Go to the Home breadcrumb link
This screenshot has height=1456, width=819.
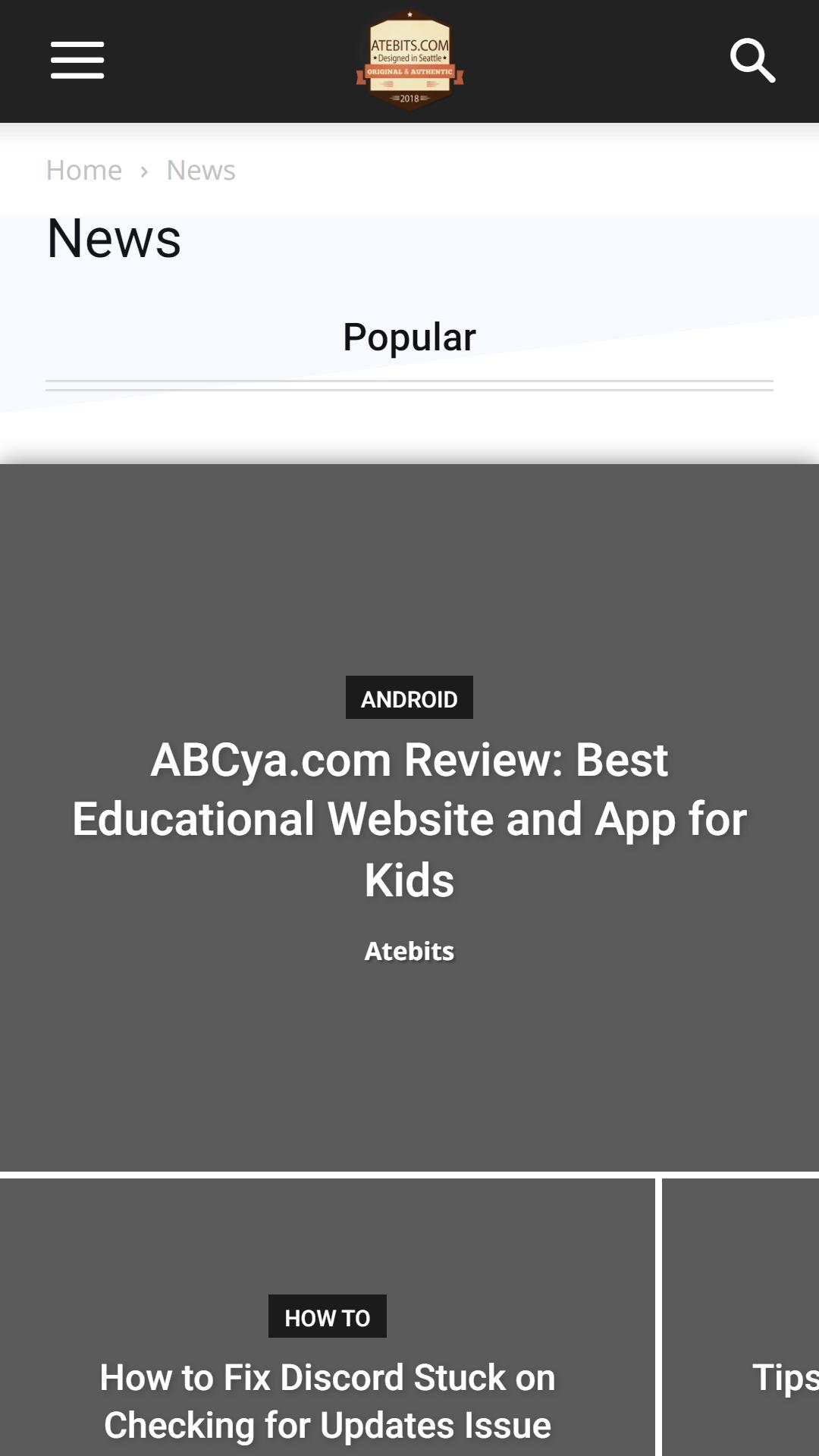coord(83,171)
